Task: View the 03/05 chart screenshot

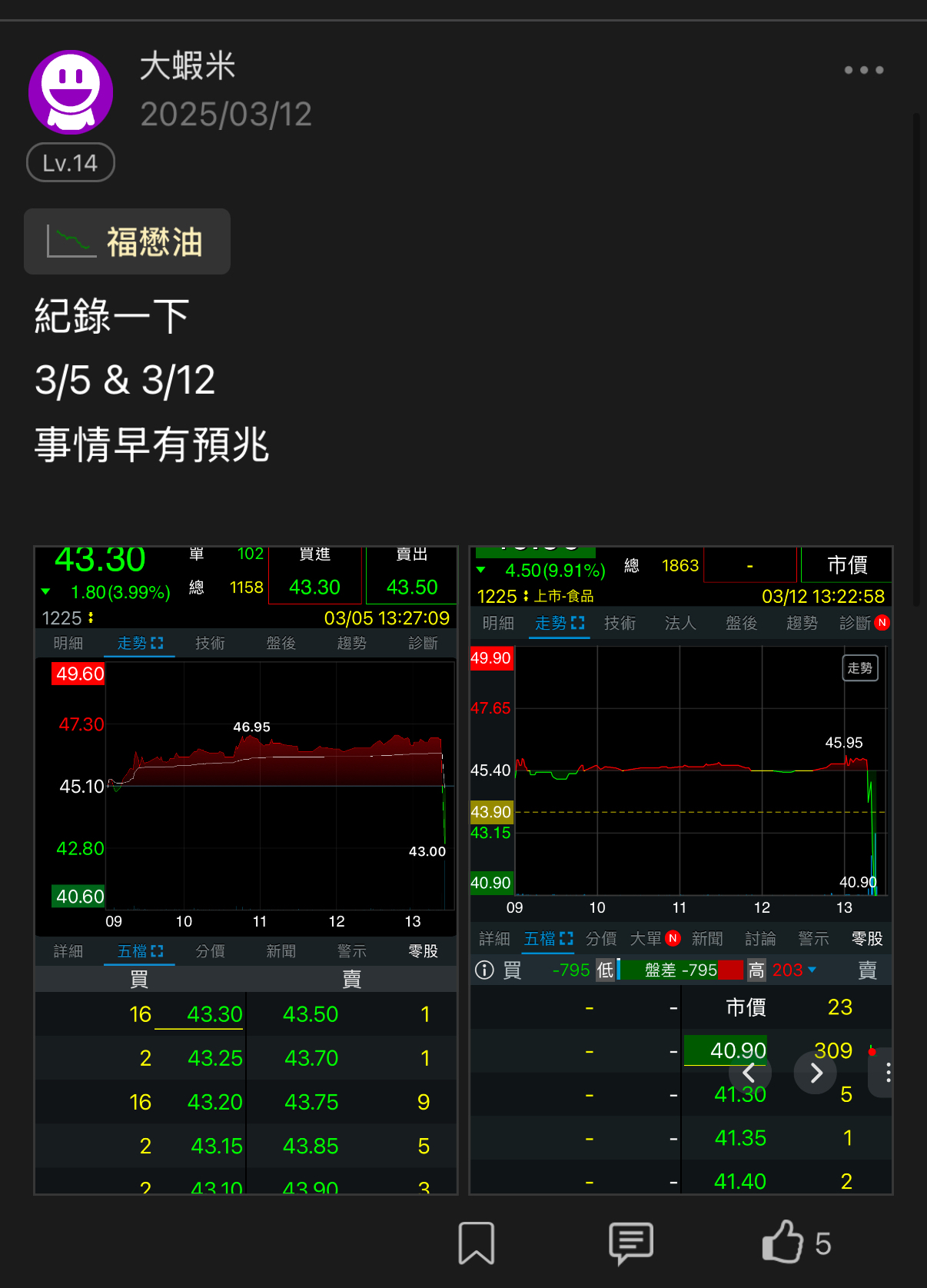Action: 246,870
